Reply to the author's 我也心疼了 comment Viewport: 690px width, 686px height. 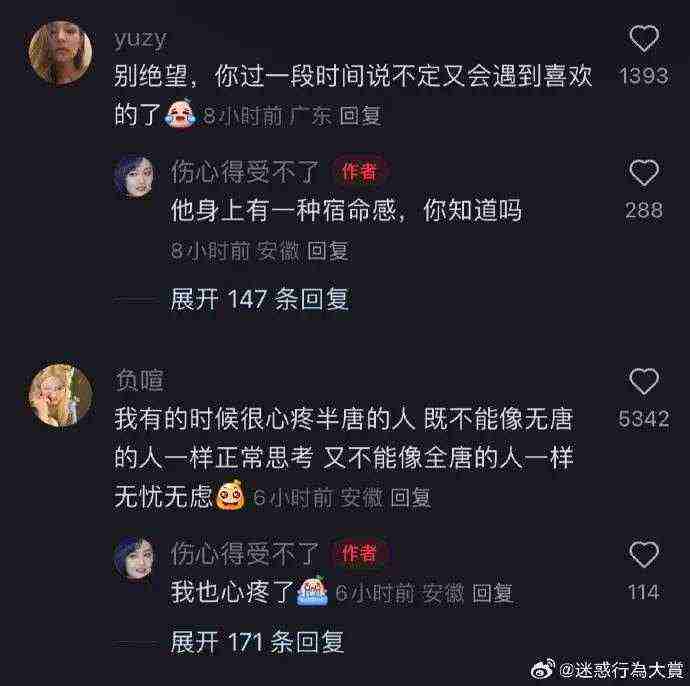492,593
